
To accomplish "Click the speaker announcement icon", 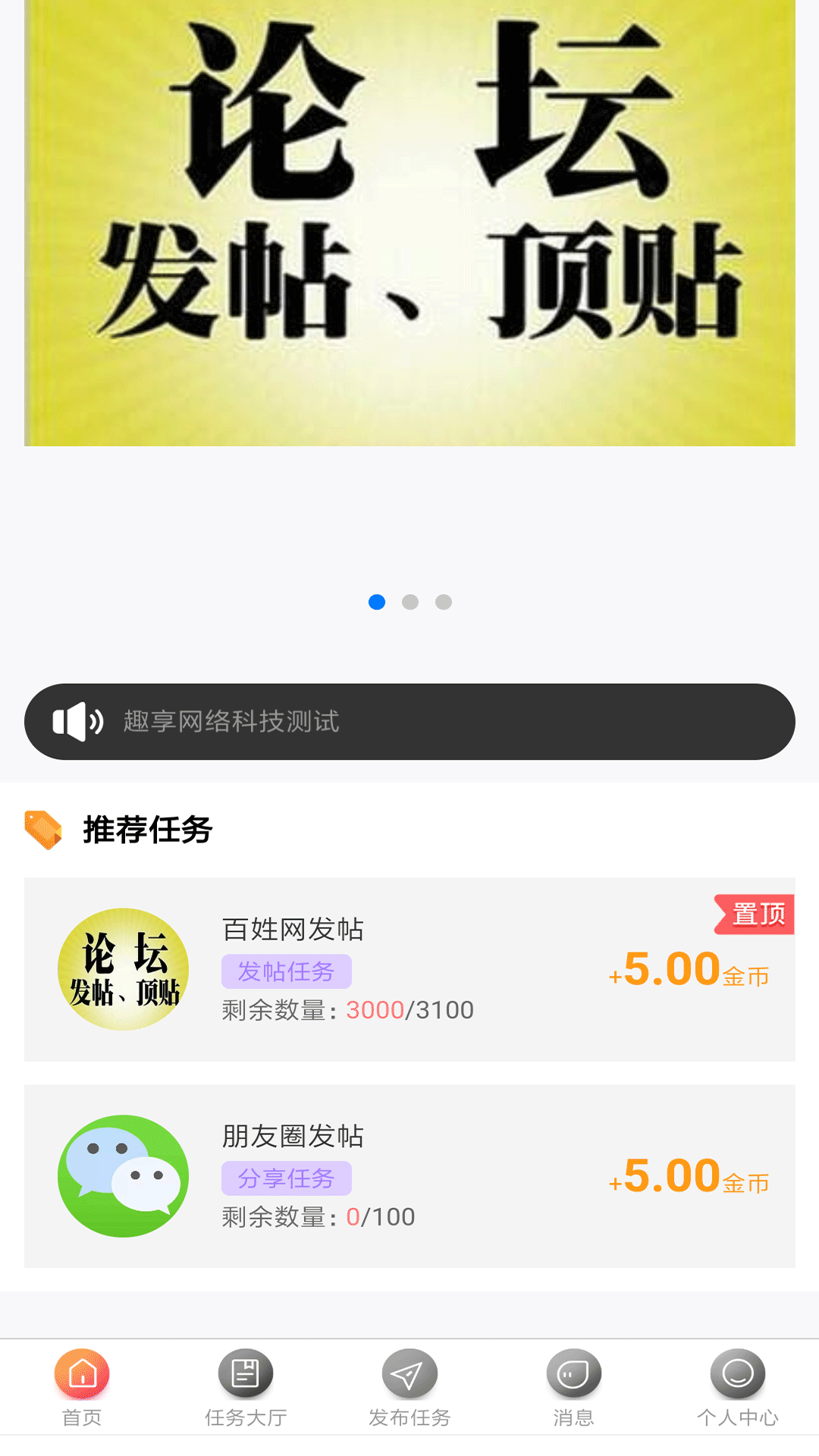I will [77, 721].
